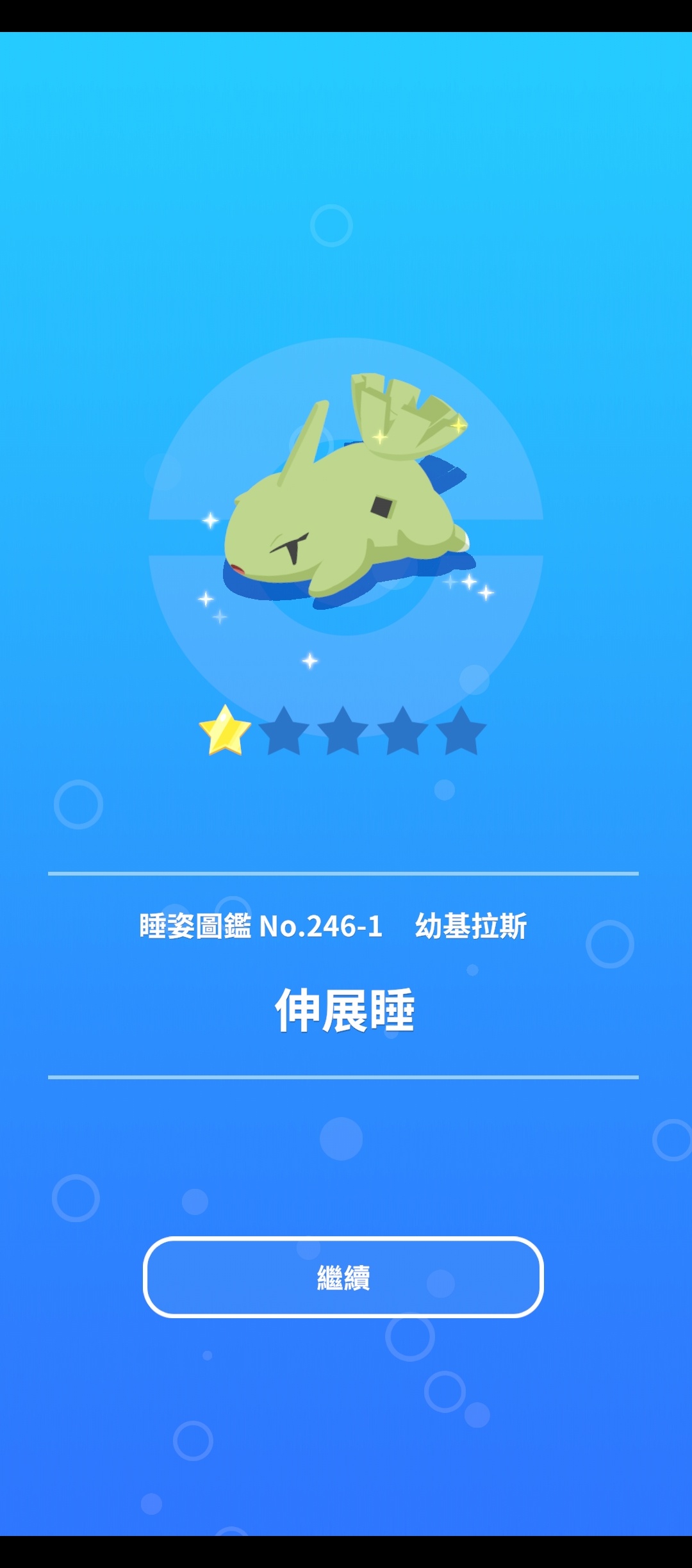This screenshot has width=692, height=1568.
Task: Tap the 繼續 continue button
Action: click(343, 1277)
